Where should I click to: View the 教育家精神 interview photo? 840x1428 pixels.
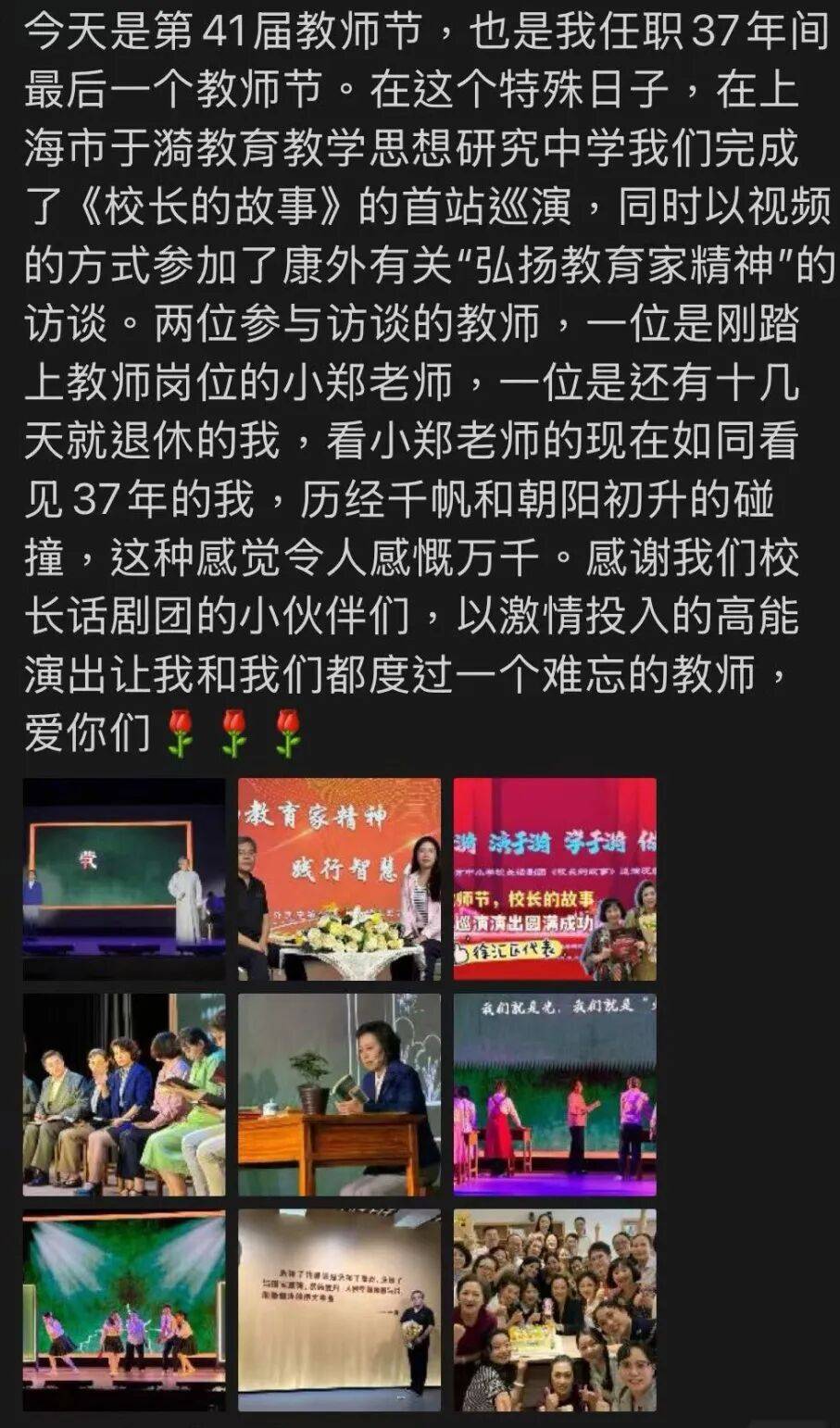tap(339, 879)
